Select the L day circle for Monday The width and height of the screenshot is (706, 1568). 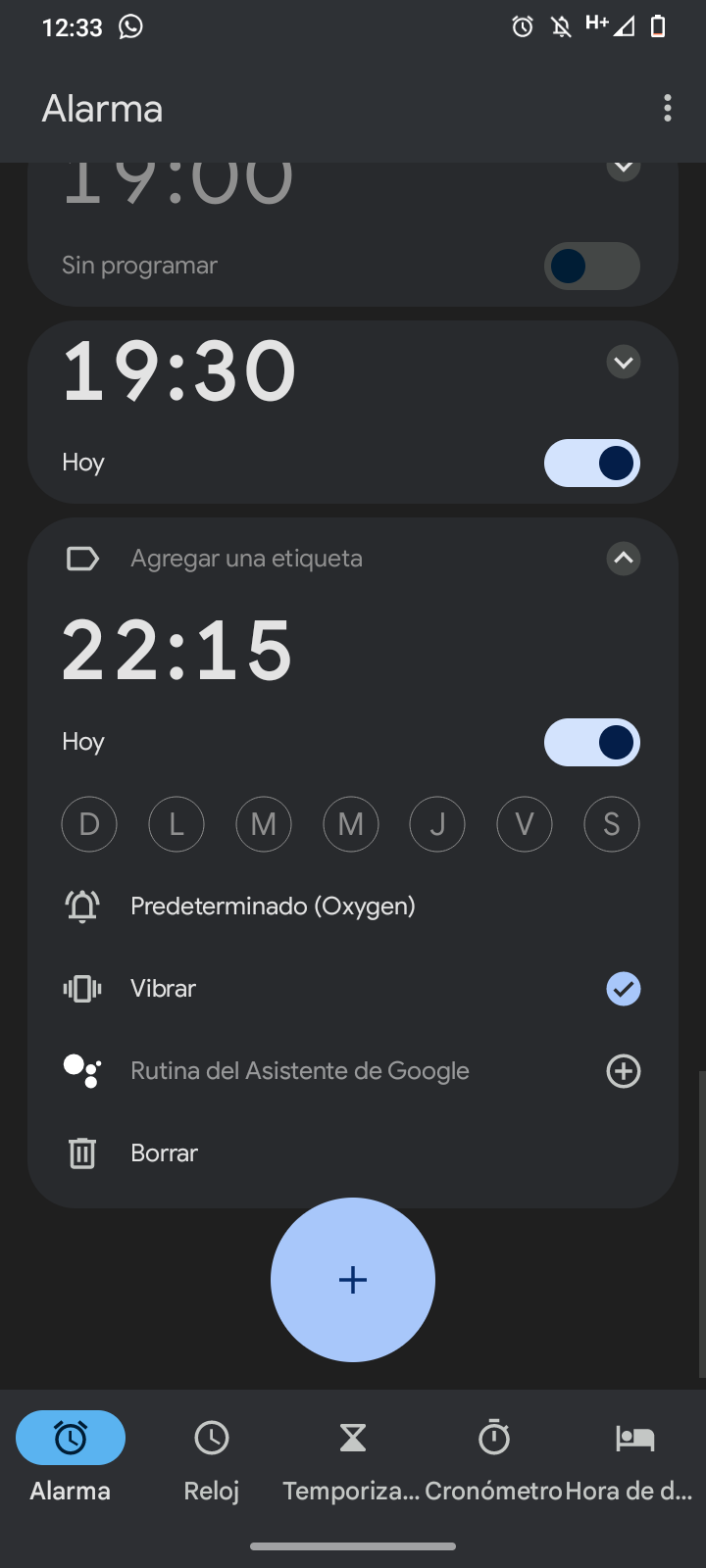(176, 824)
